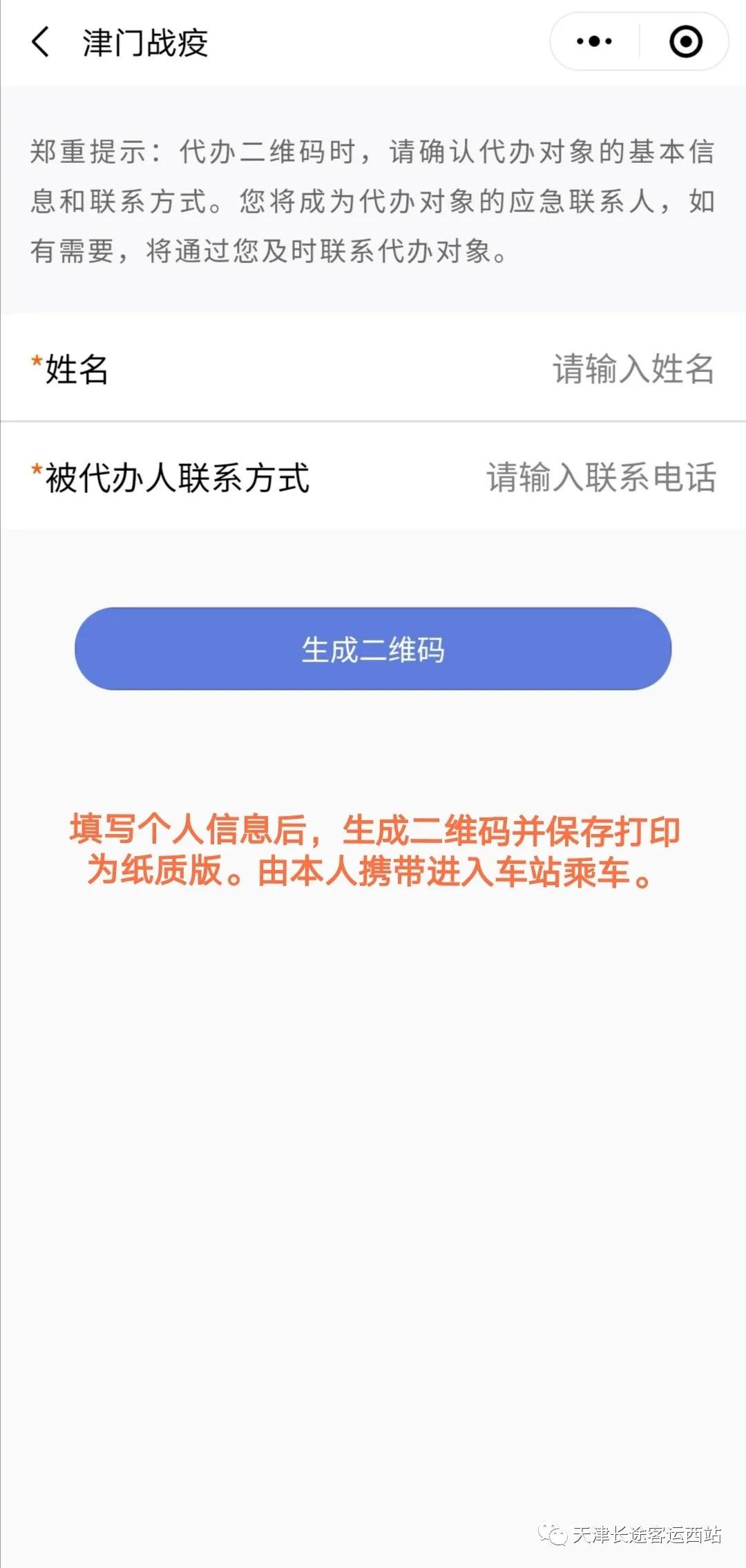Click the white top navigation bar
Screen dimensions: 746x1568
pos(373,40)
